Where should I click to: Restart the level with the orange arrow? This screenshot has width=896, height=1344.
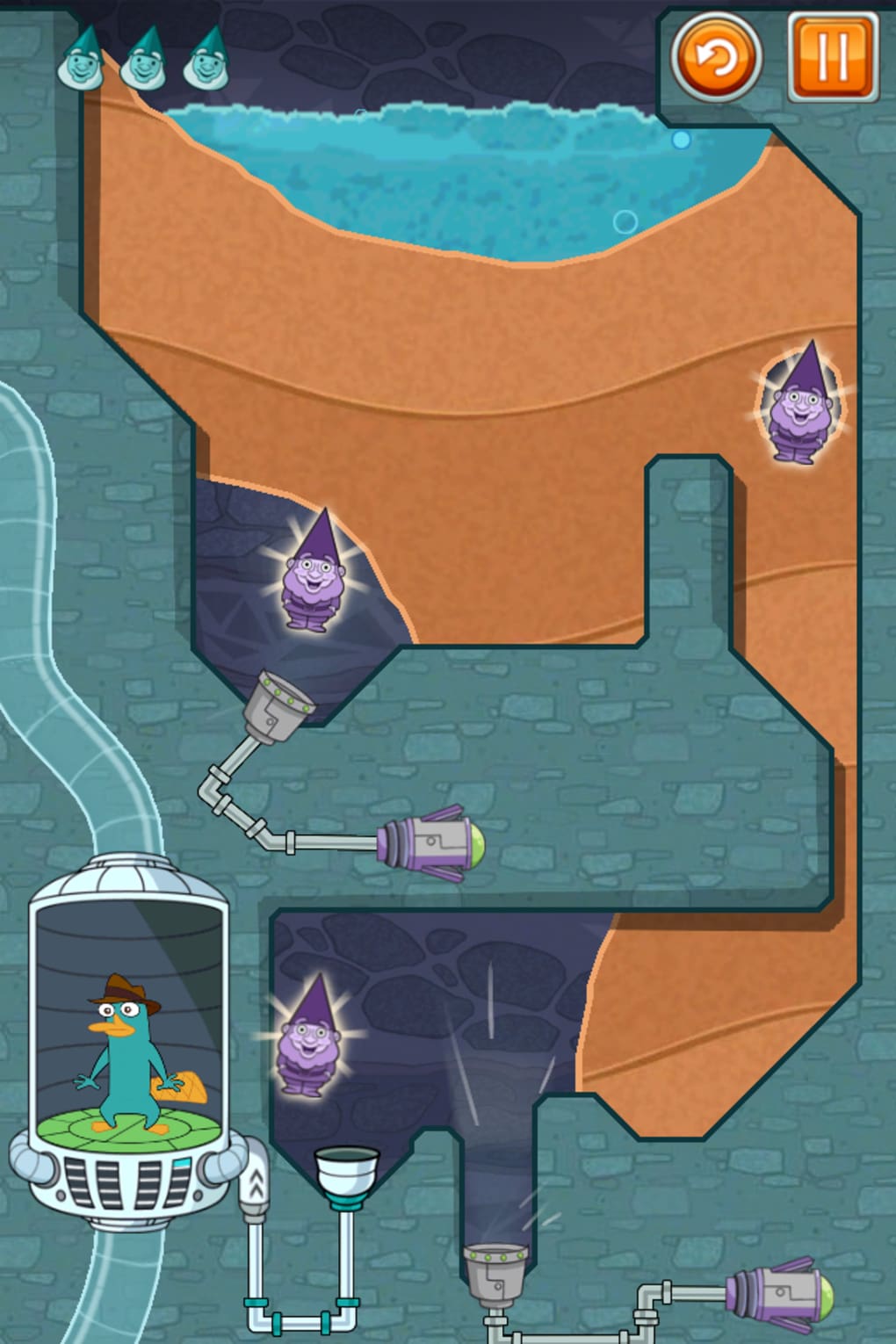pos(716,58)
